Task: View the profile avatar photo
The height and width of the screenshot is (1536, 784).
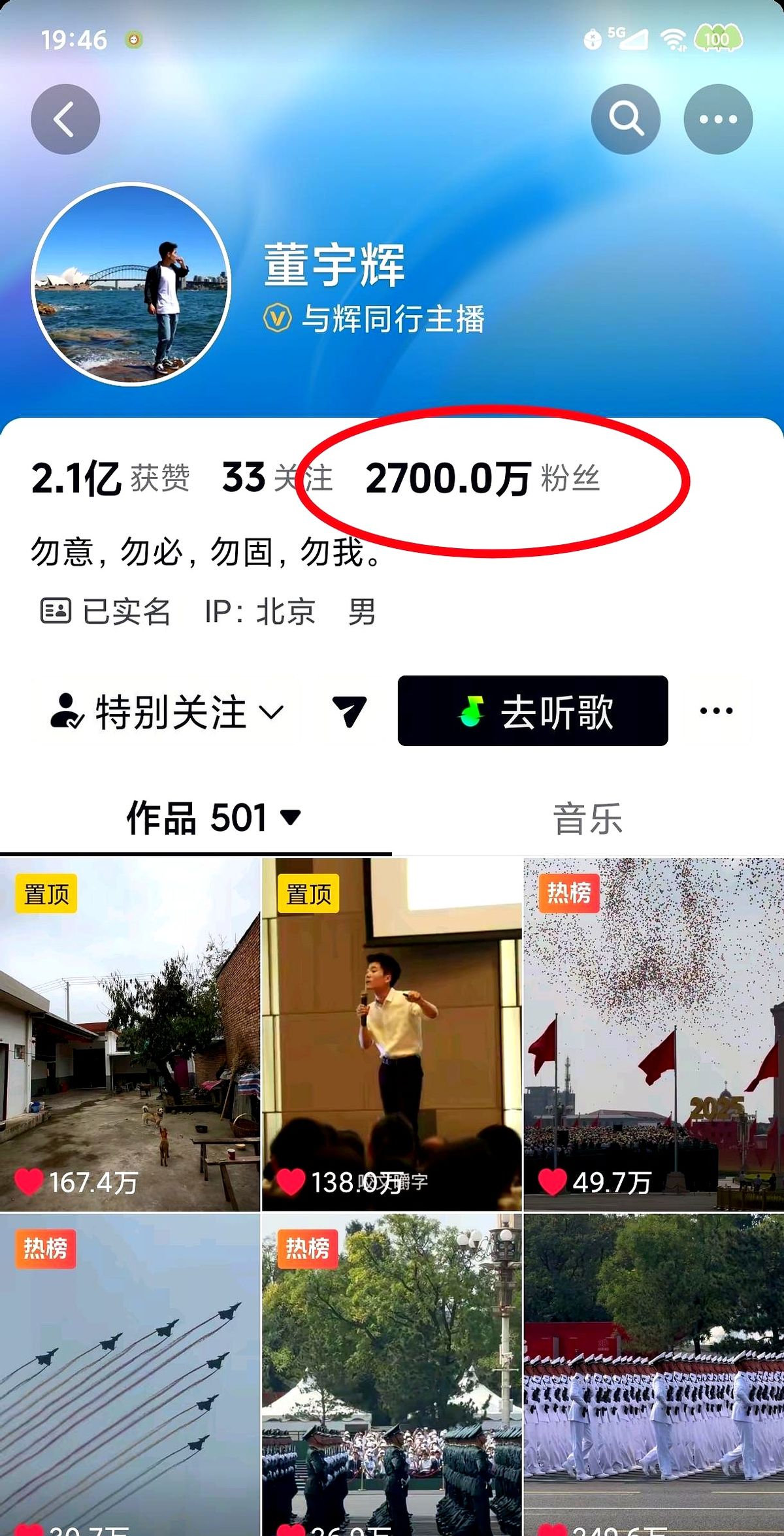Action: (x=131, y=284)
